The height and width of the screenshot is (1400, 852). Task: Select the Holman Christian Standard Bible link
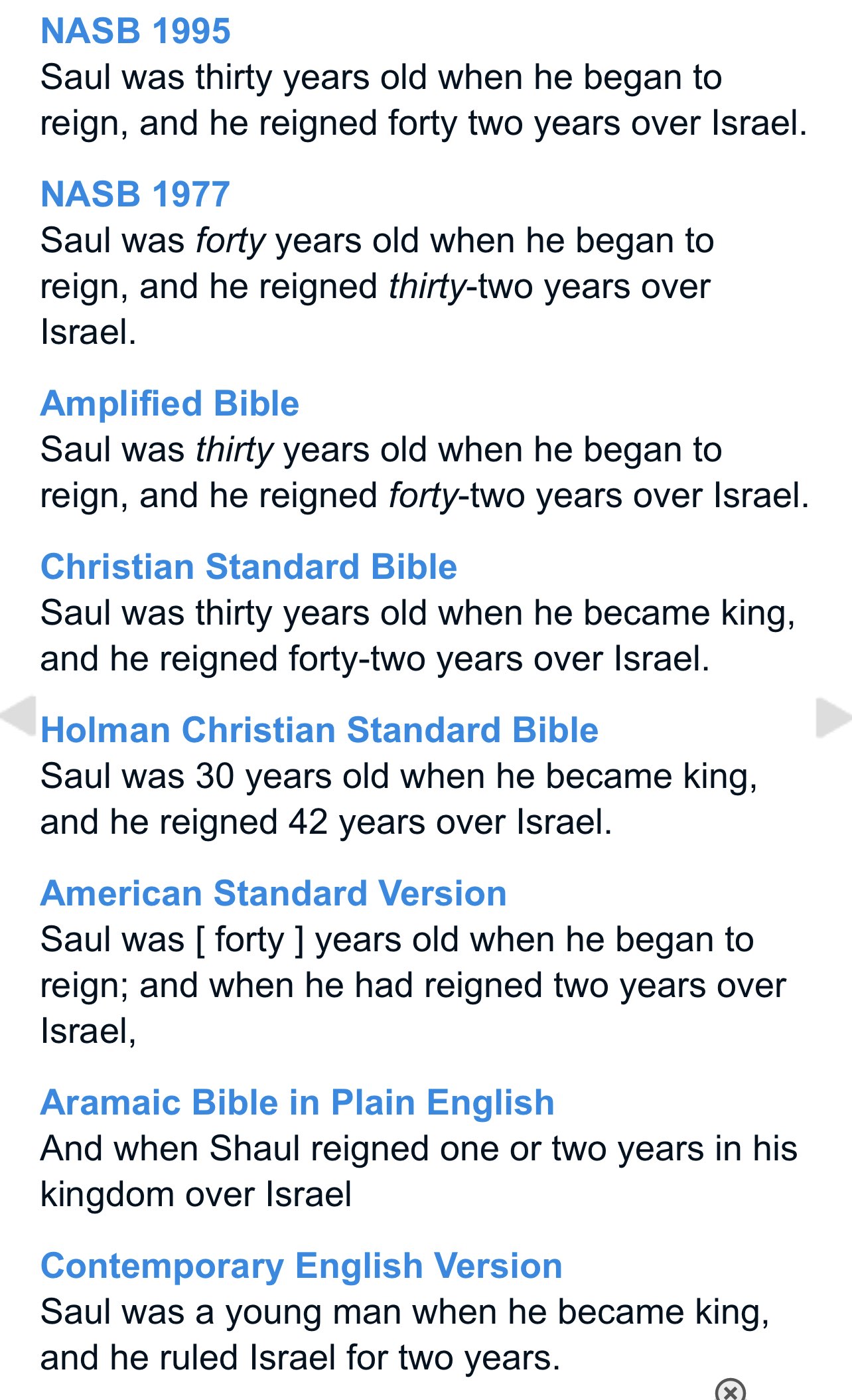click(319, 730)
